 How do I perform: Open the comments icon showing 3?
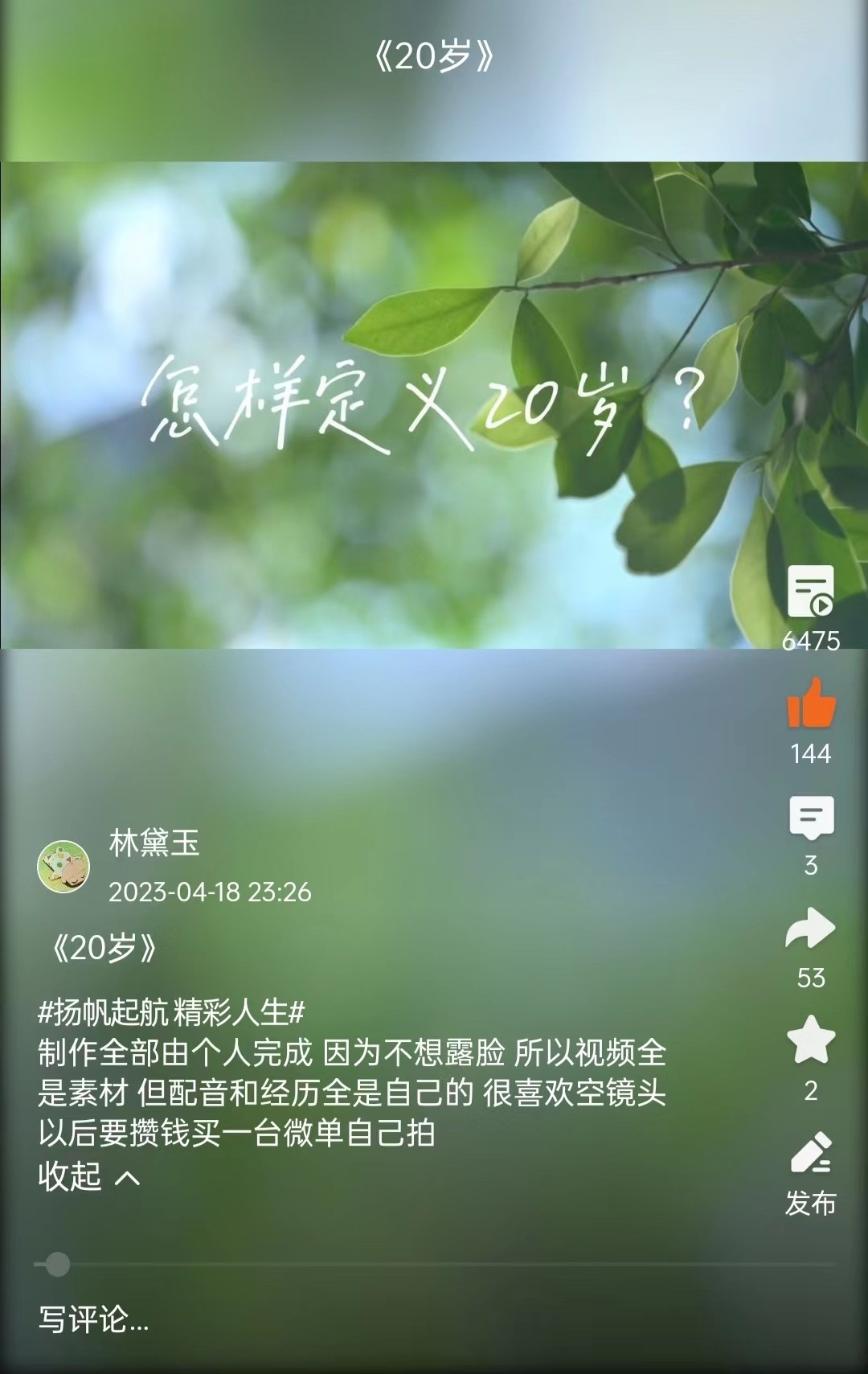[810, 818]
